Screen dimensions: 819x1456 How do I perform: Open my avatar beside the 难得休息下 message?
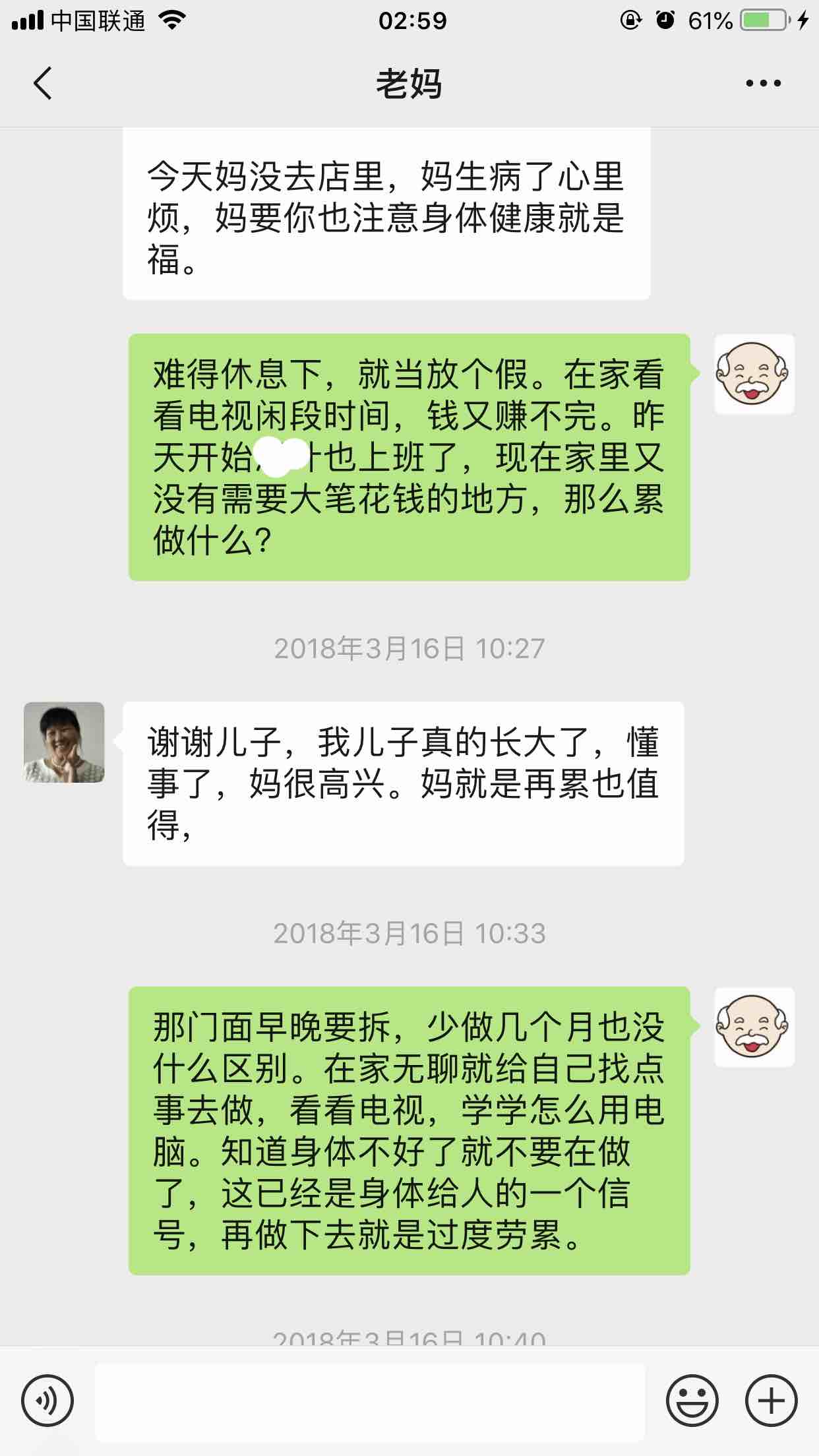pyautogui.click(x=754, y=374)
